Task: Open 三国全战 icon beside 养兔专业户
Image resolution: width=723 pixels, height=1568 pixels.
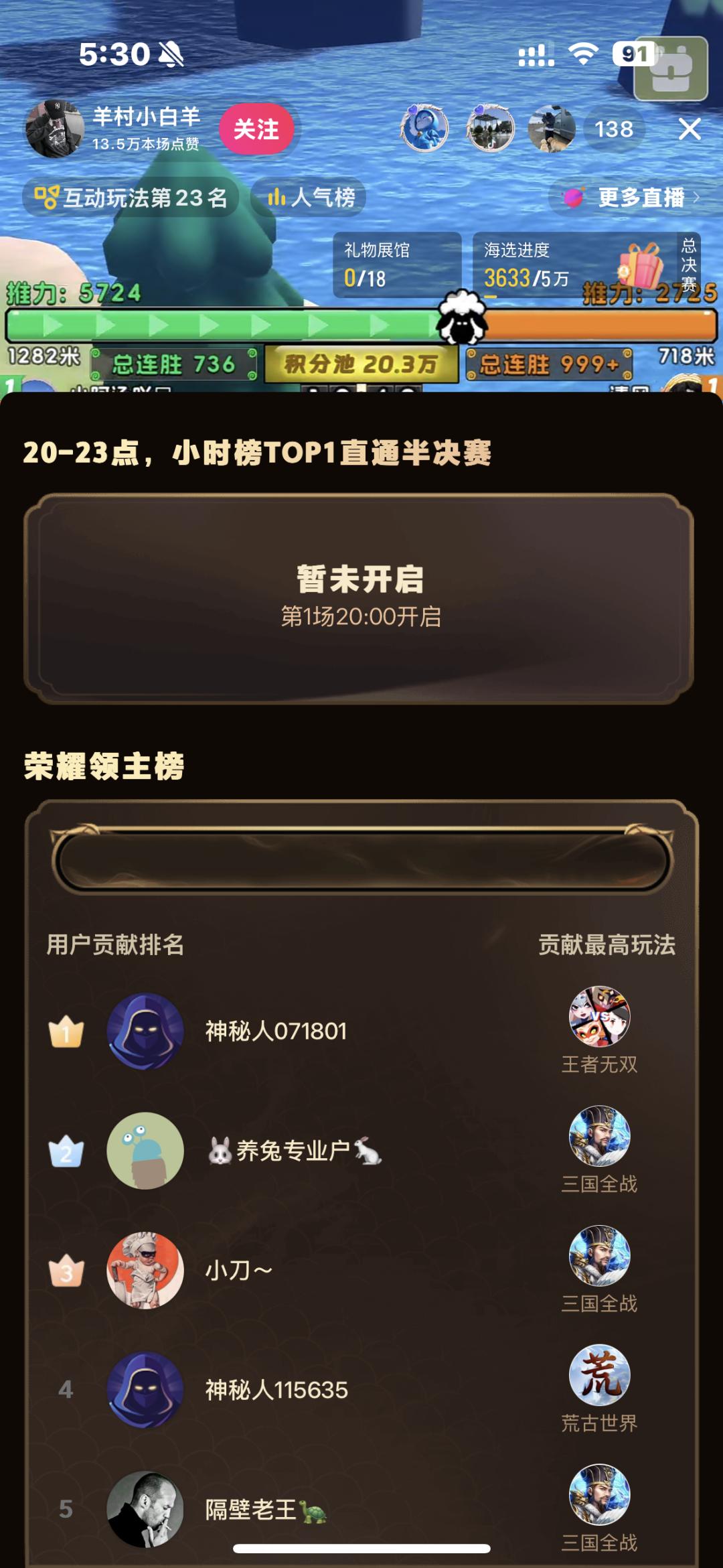Action: (x=599, y=1137)
